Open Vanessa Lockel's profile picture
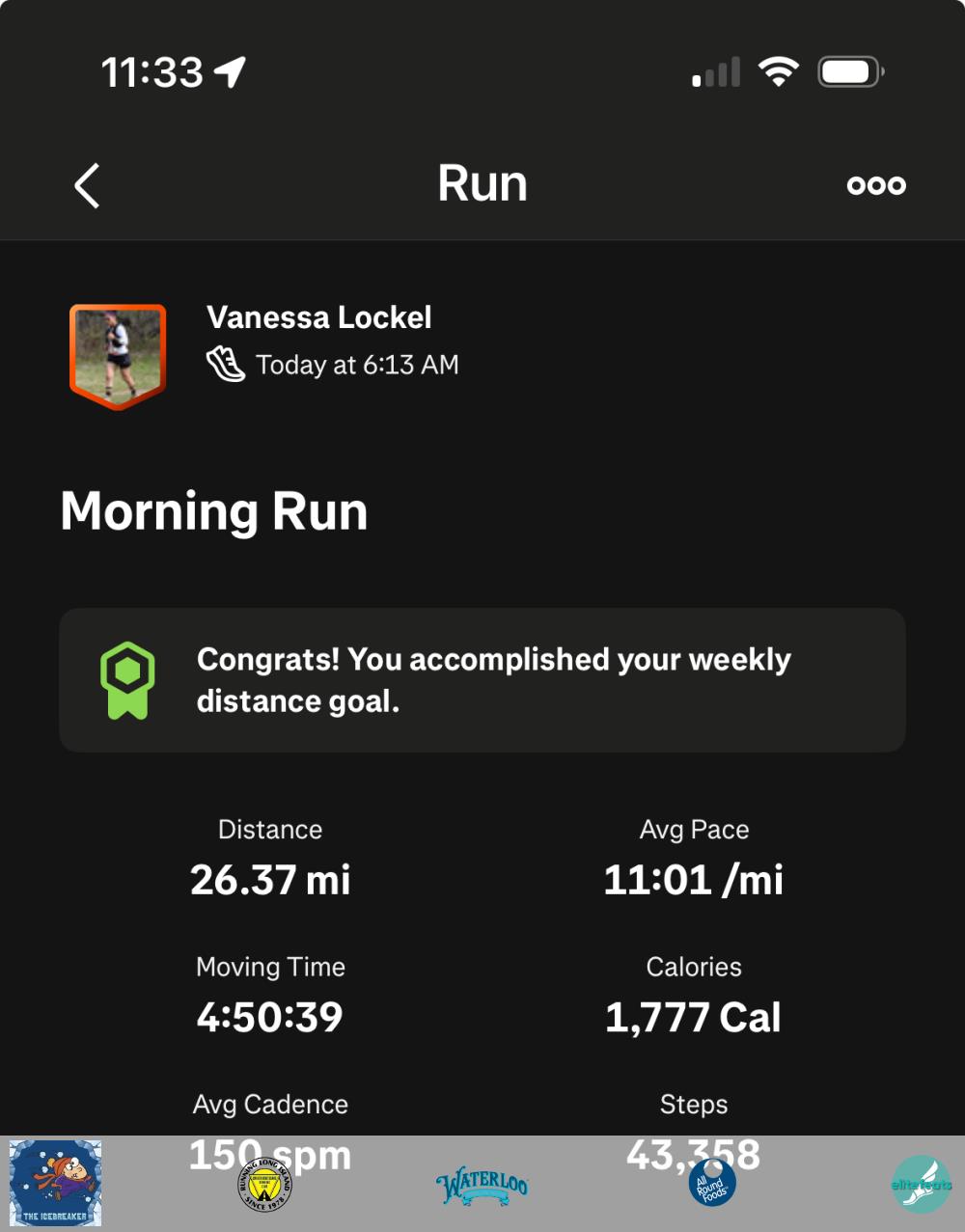 point(118,354)
